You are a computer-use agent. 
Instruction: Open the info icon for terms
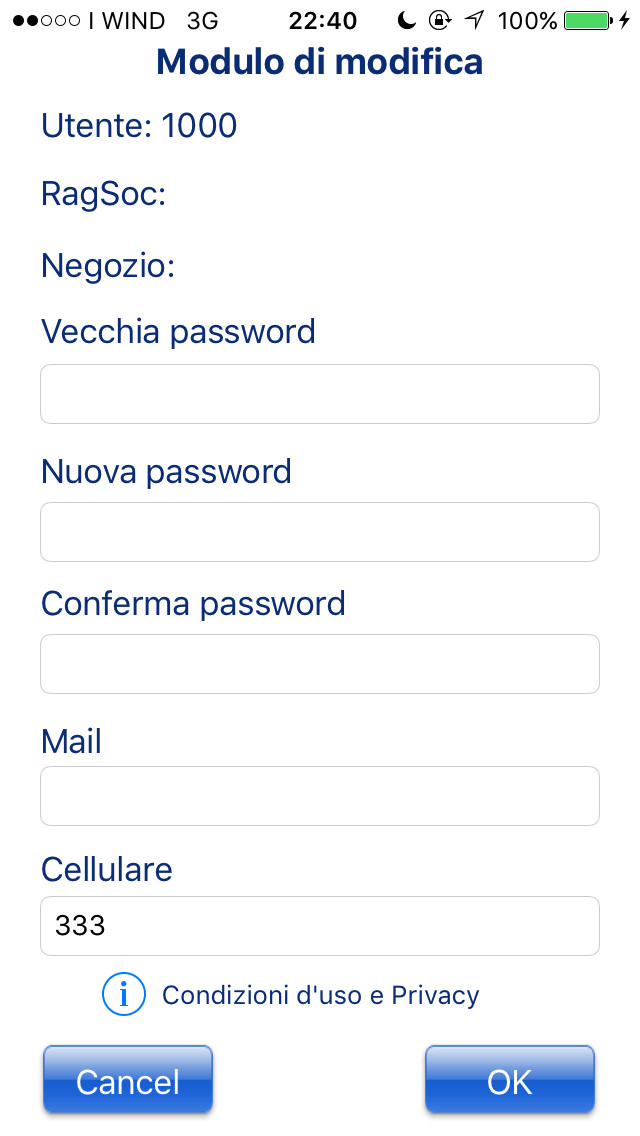tap(124, 995)
